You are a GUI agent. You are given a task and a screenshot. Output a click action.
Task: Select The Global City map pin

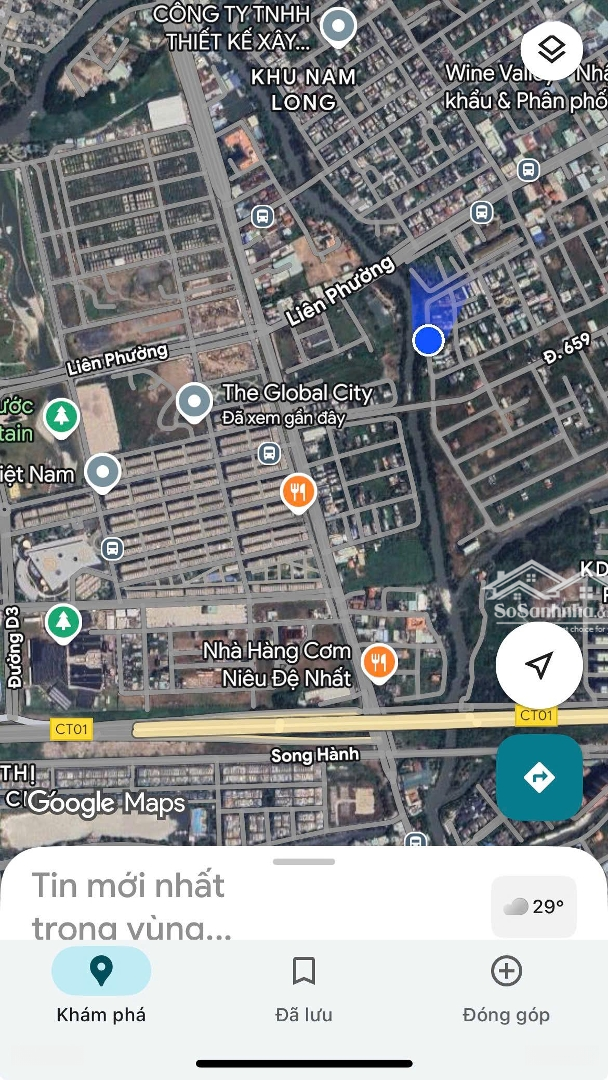[x=194, y=402]
